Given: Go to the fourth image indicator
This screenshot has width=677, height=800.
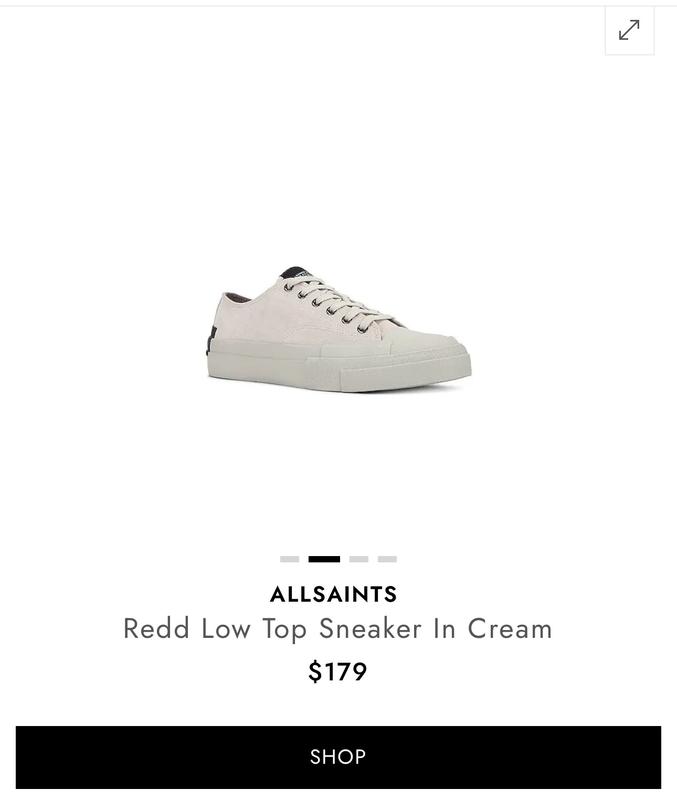Looking at the screenshot, I should (x=387, y=559).
